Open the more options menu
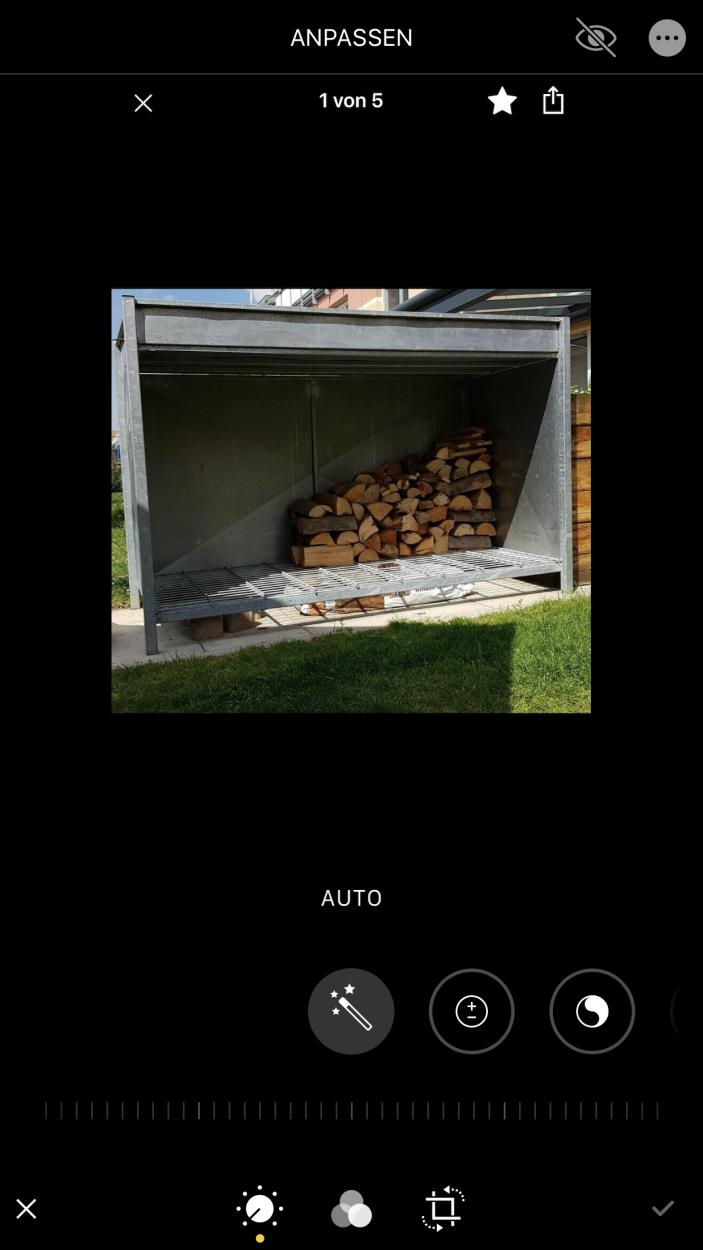This screenshot has width=703, height=1250. 667,38
